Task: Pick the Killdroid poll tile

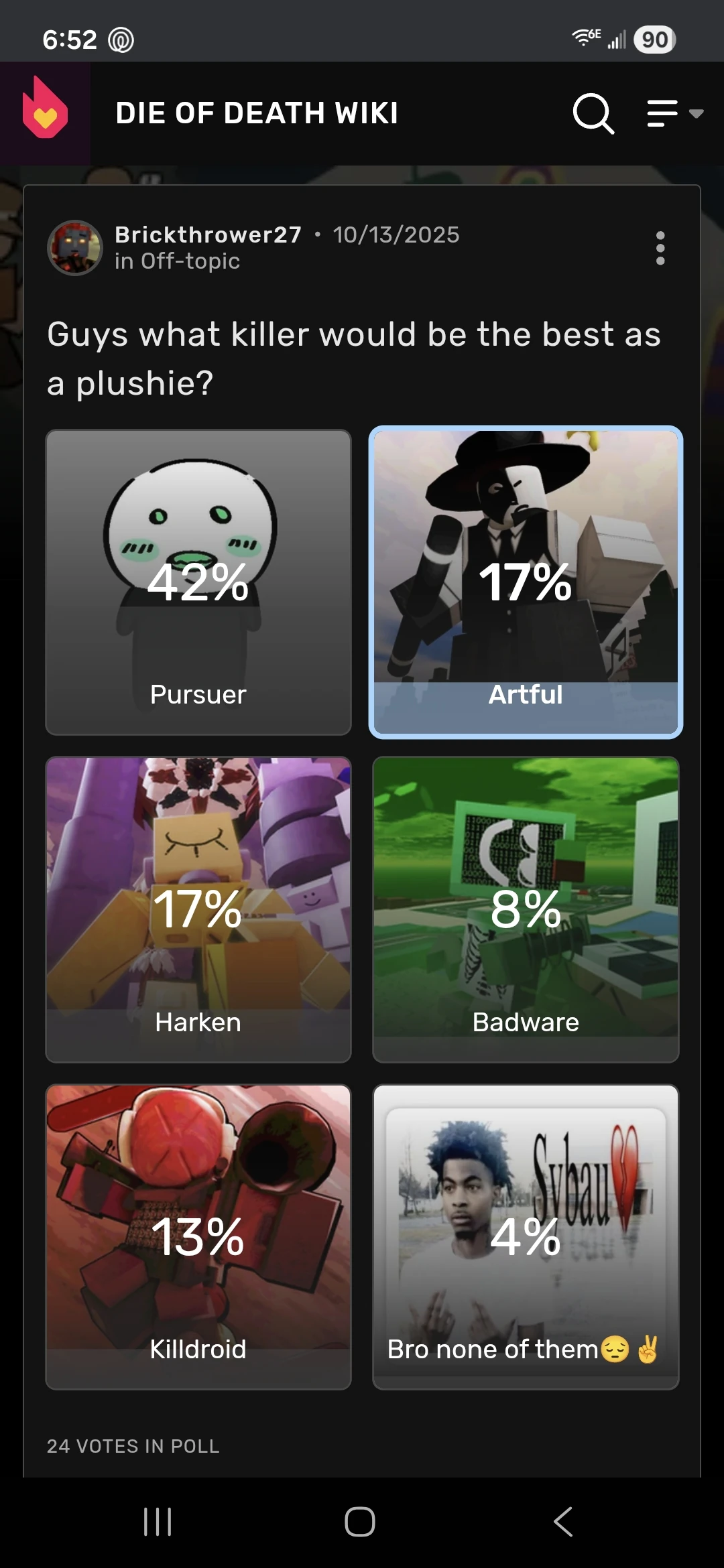Action: click(198, 1236)
